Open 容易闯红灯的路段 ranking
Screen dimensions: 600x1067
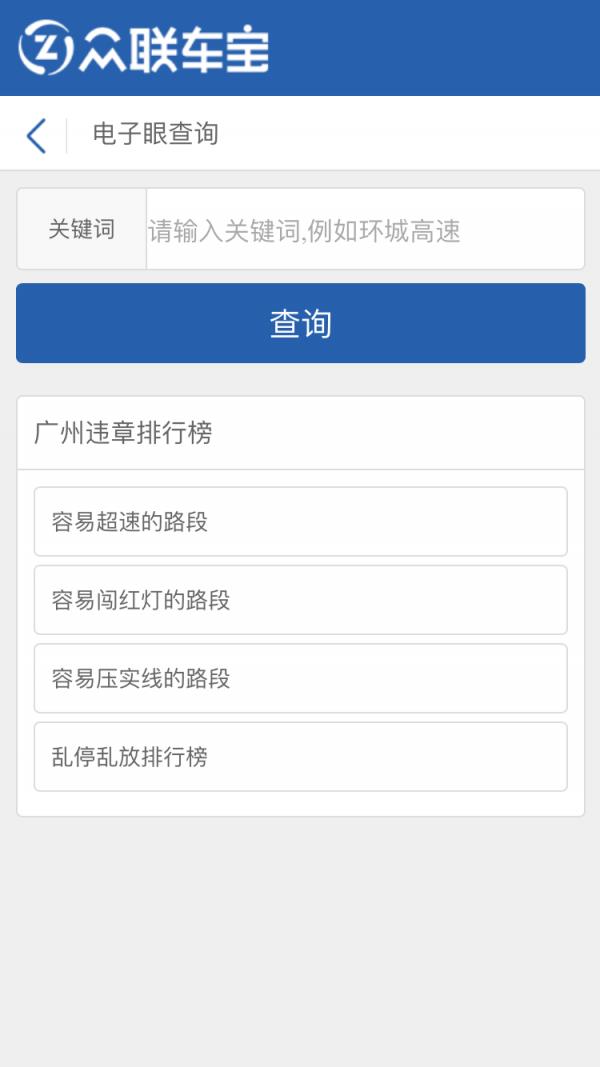(301, 600)
